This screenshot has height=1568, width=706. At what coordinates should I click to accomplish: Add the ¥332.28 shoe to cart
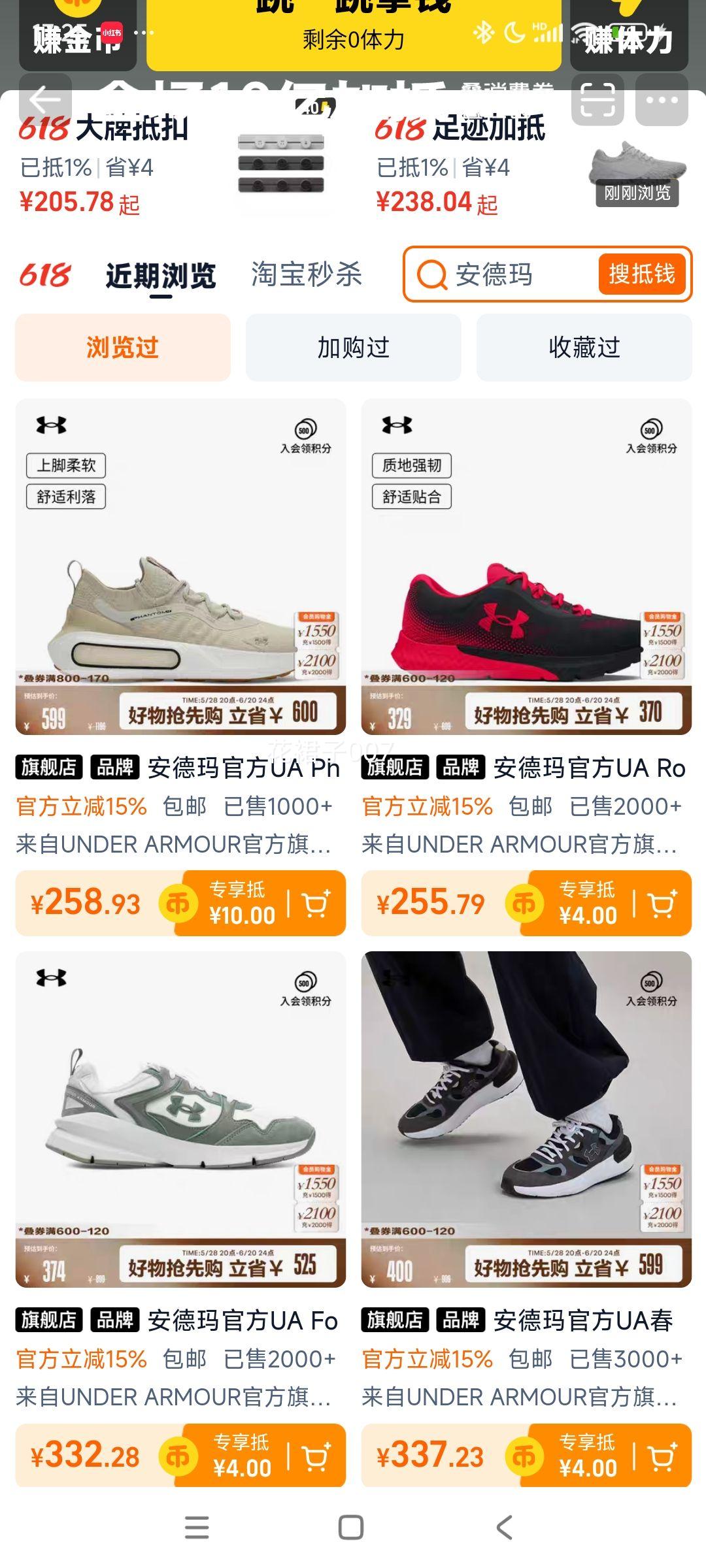click(x=316, y=1457)
